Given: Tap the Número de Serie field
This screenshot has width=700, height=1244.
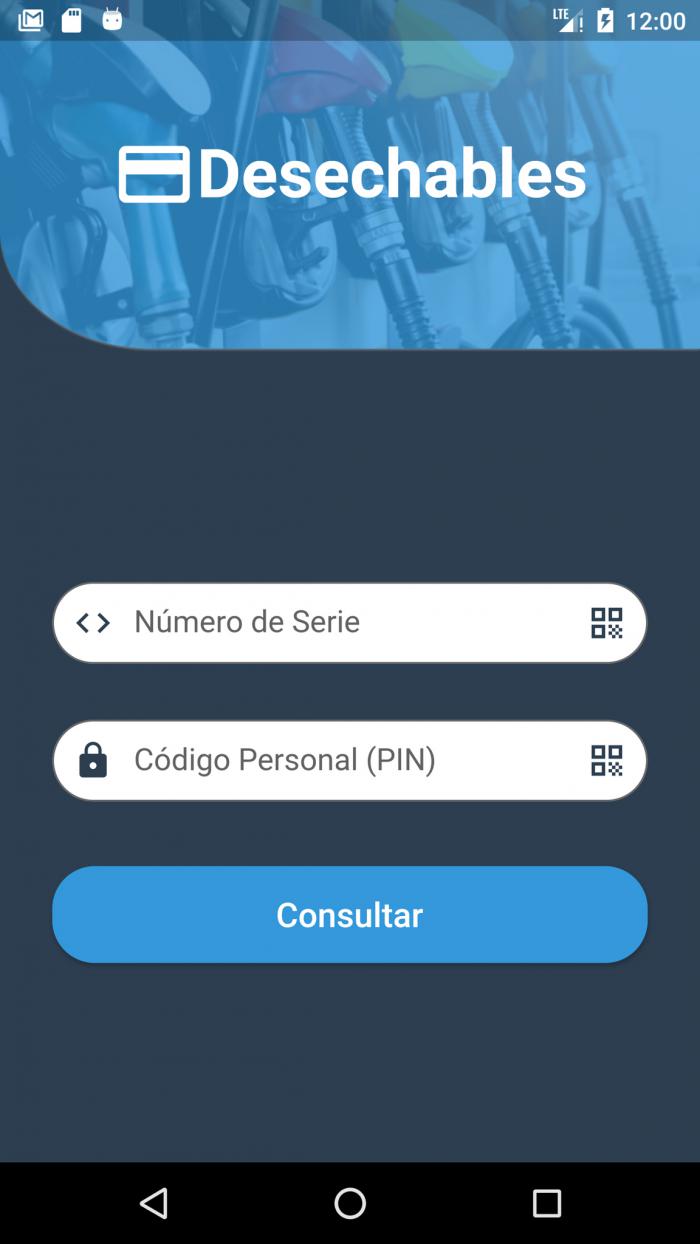Looking at the screenshot, I should pos(340,622).
